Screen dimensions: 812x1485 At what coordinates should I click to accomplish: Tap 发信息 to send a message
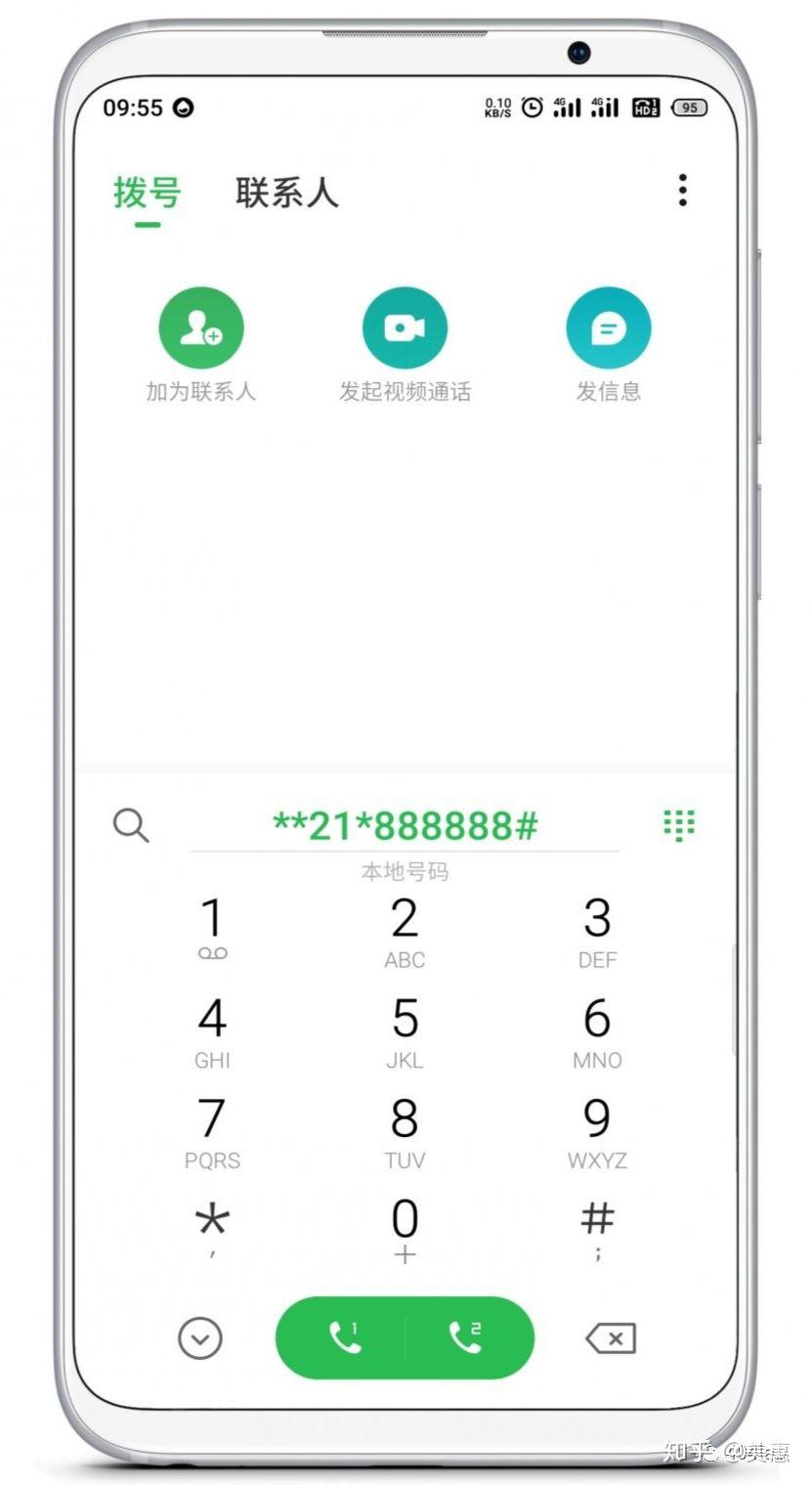608,328
